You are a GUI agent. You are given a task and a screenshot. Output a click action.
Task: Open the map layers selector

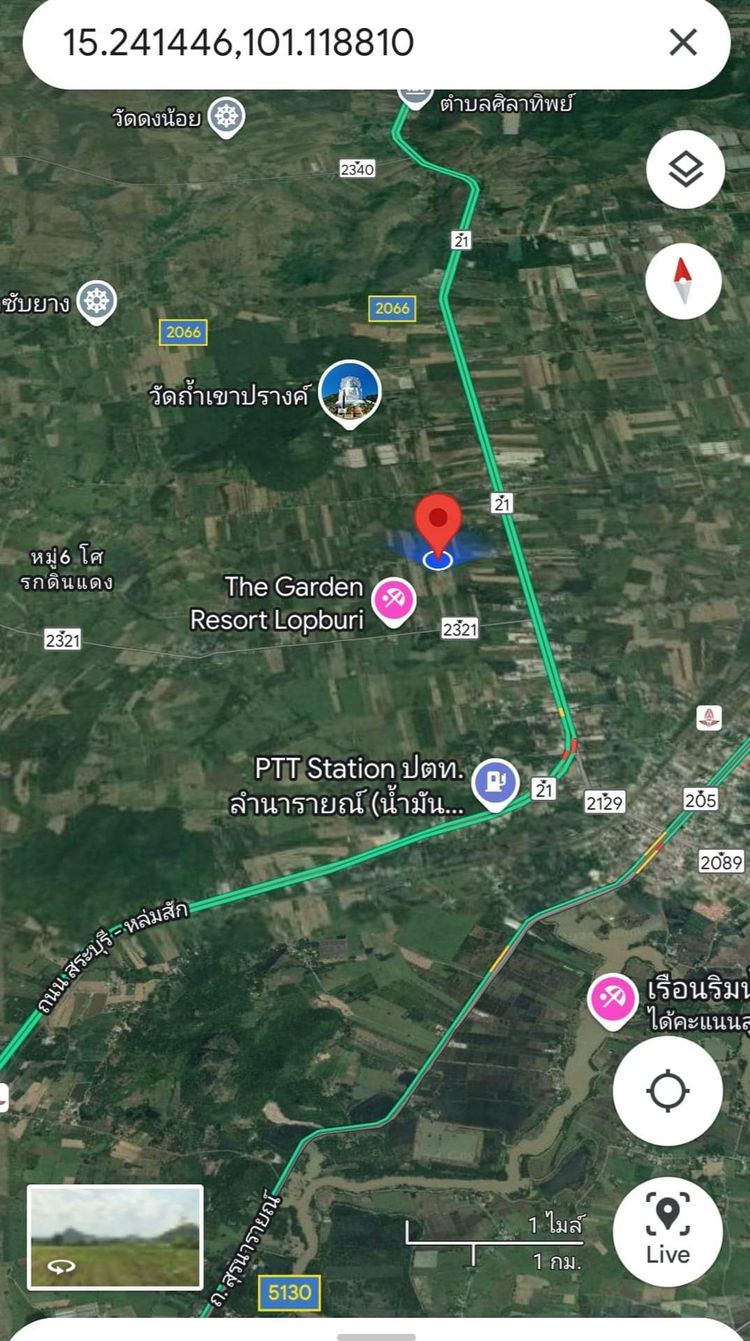(685, 170)
